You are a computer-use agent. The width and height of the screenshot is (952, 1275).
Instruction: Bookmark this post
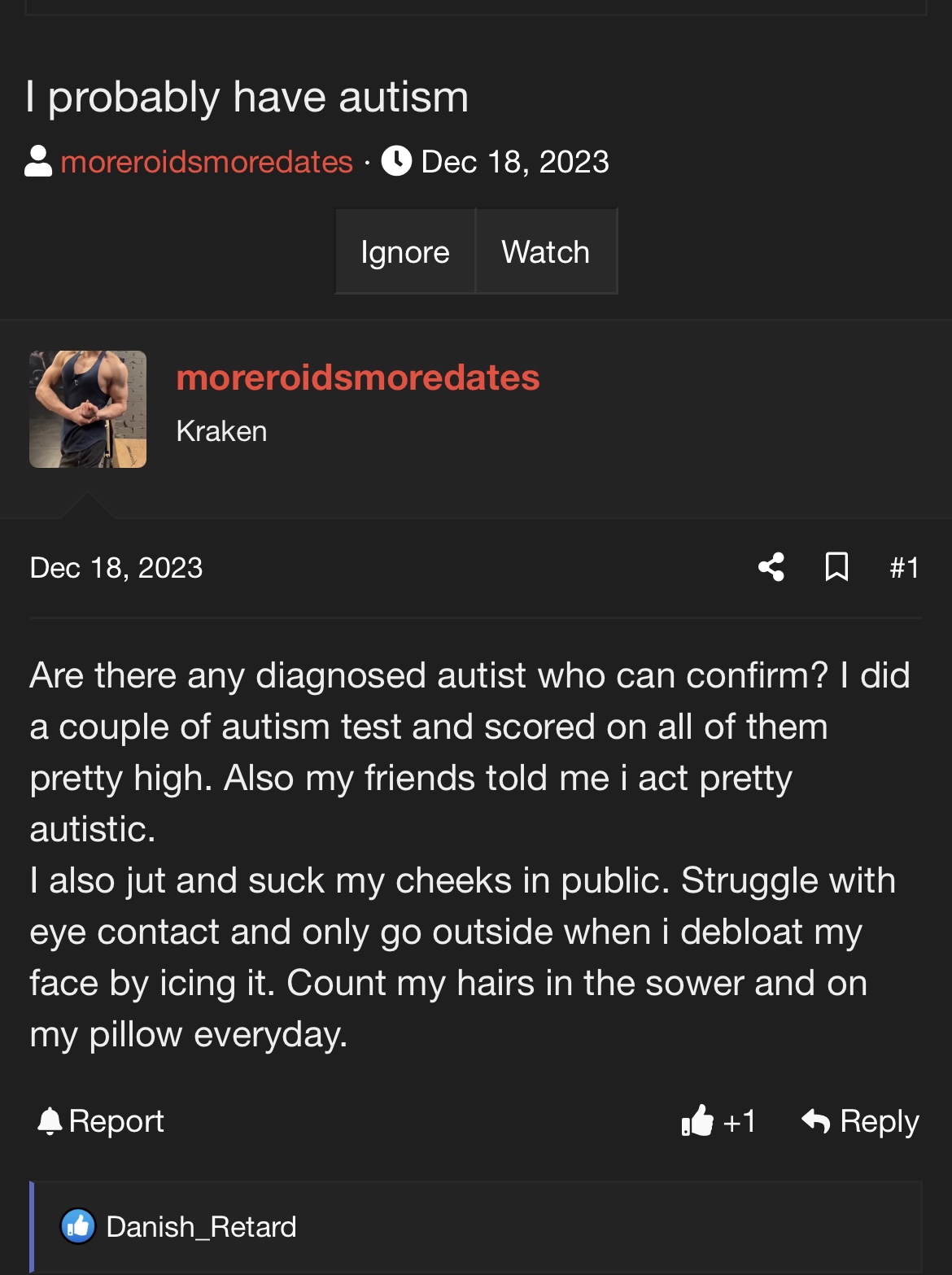[x=836, y=567]
